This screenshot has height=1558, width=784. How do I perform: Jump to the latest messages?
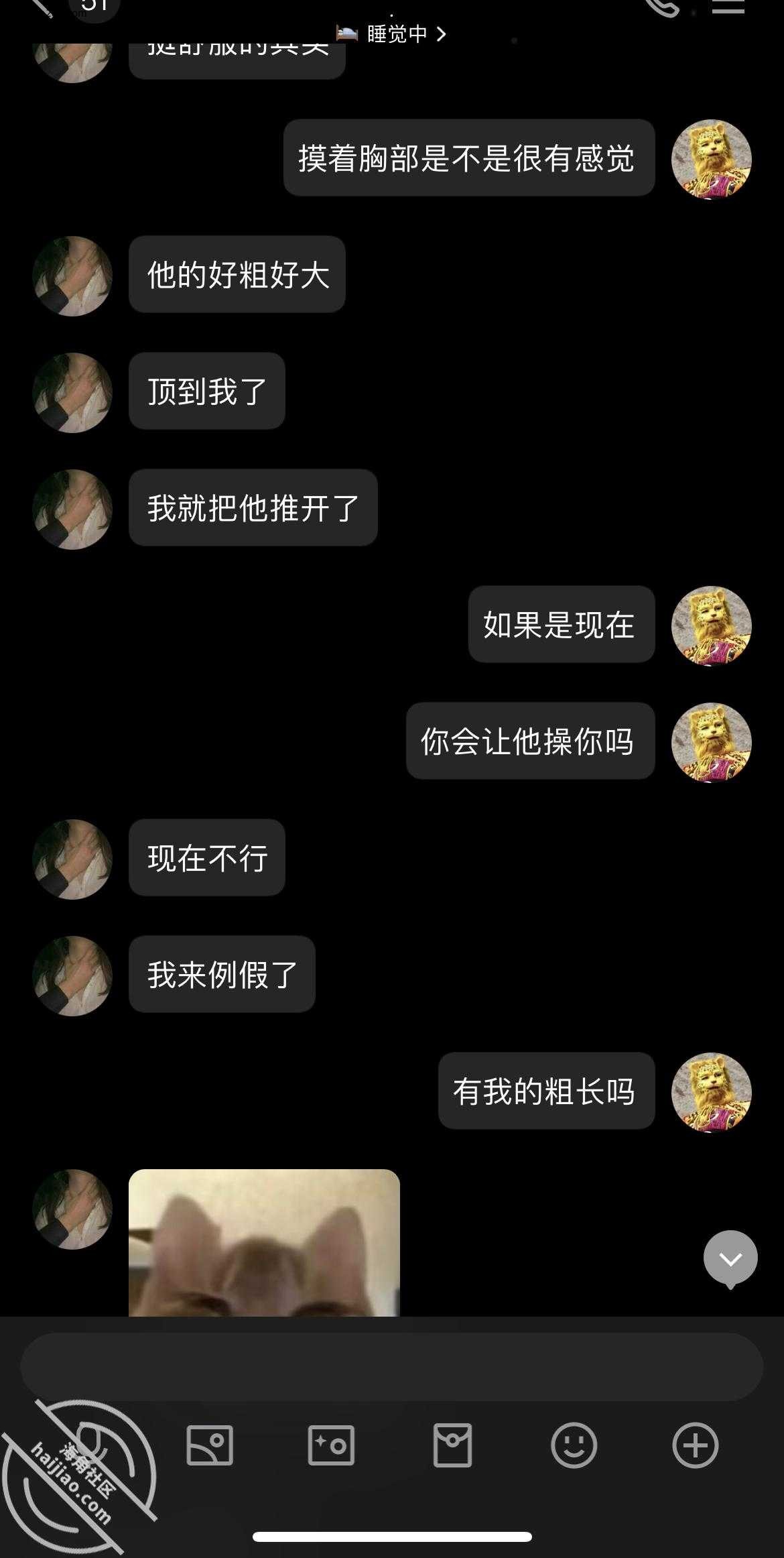tap(730, 1258)
